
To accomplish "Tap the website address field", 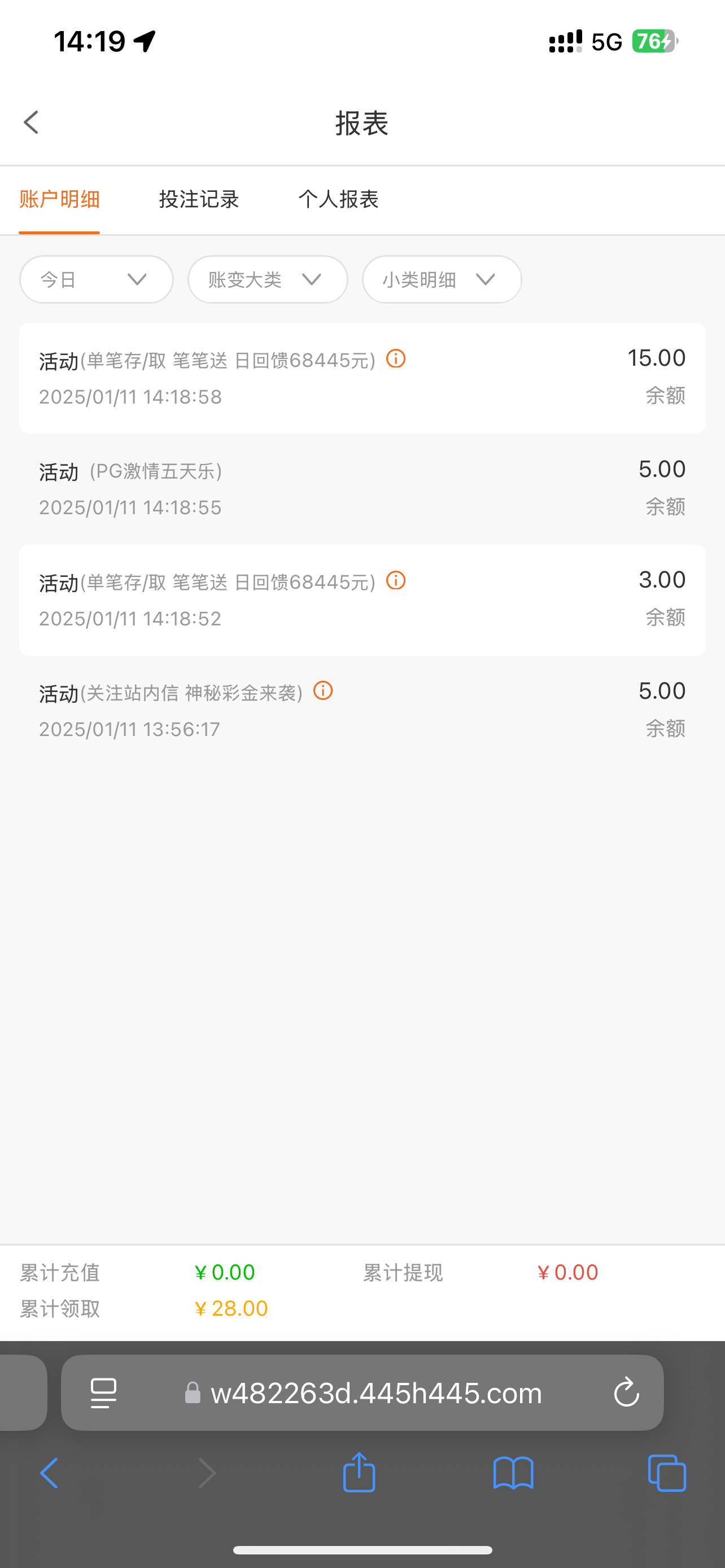I will 375,1392.
